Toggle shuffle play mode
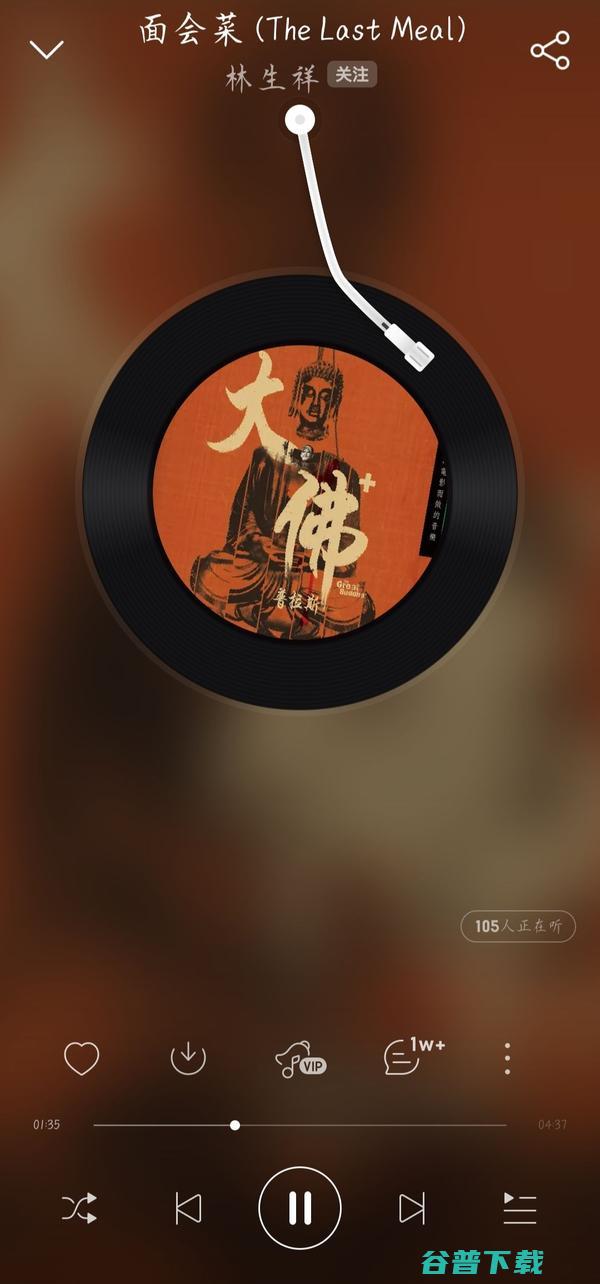The image size is (600, 1284). click(80, 1208)
